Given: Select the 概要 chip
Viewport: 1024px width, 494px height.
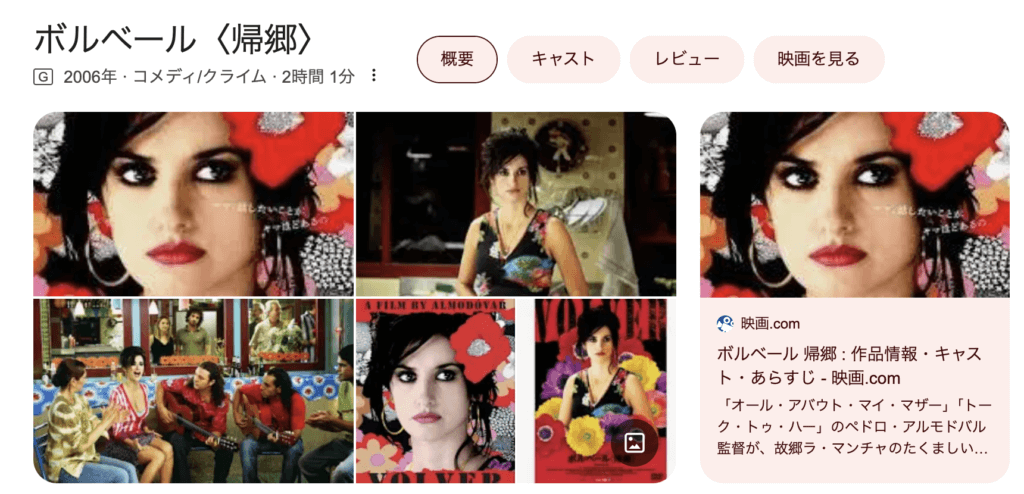Looking at the screenshot, I should point(457,59).
